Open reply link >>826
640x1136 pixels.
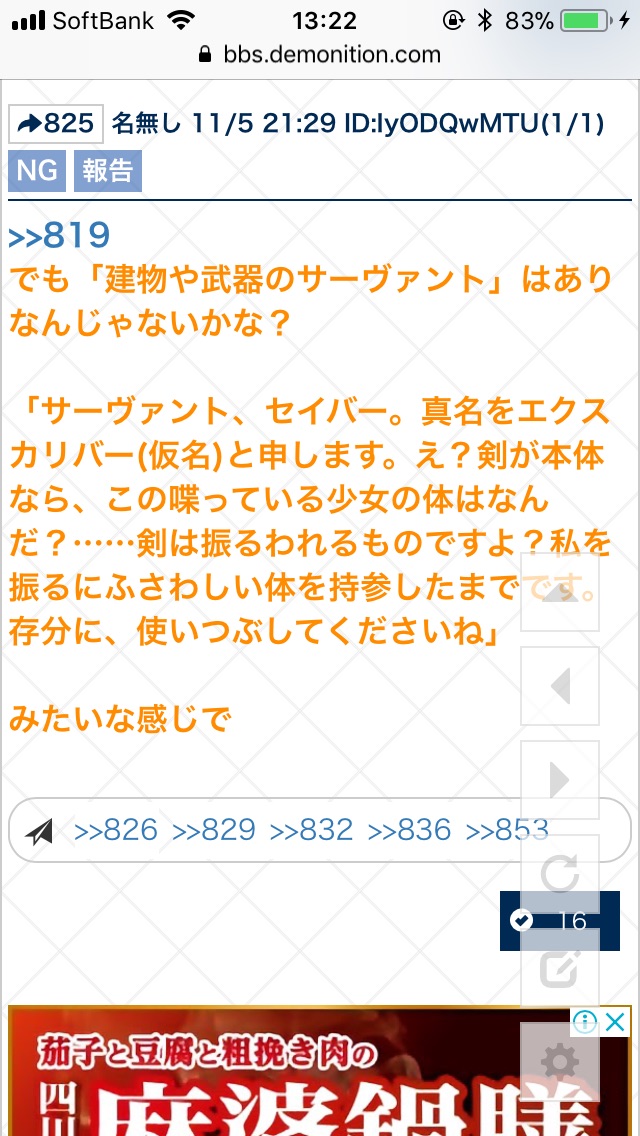click(x=116, y=830)
